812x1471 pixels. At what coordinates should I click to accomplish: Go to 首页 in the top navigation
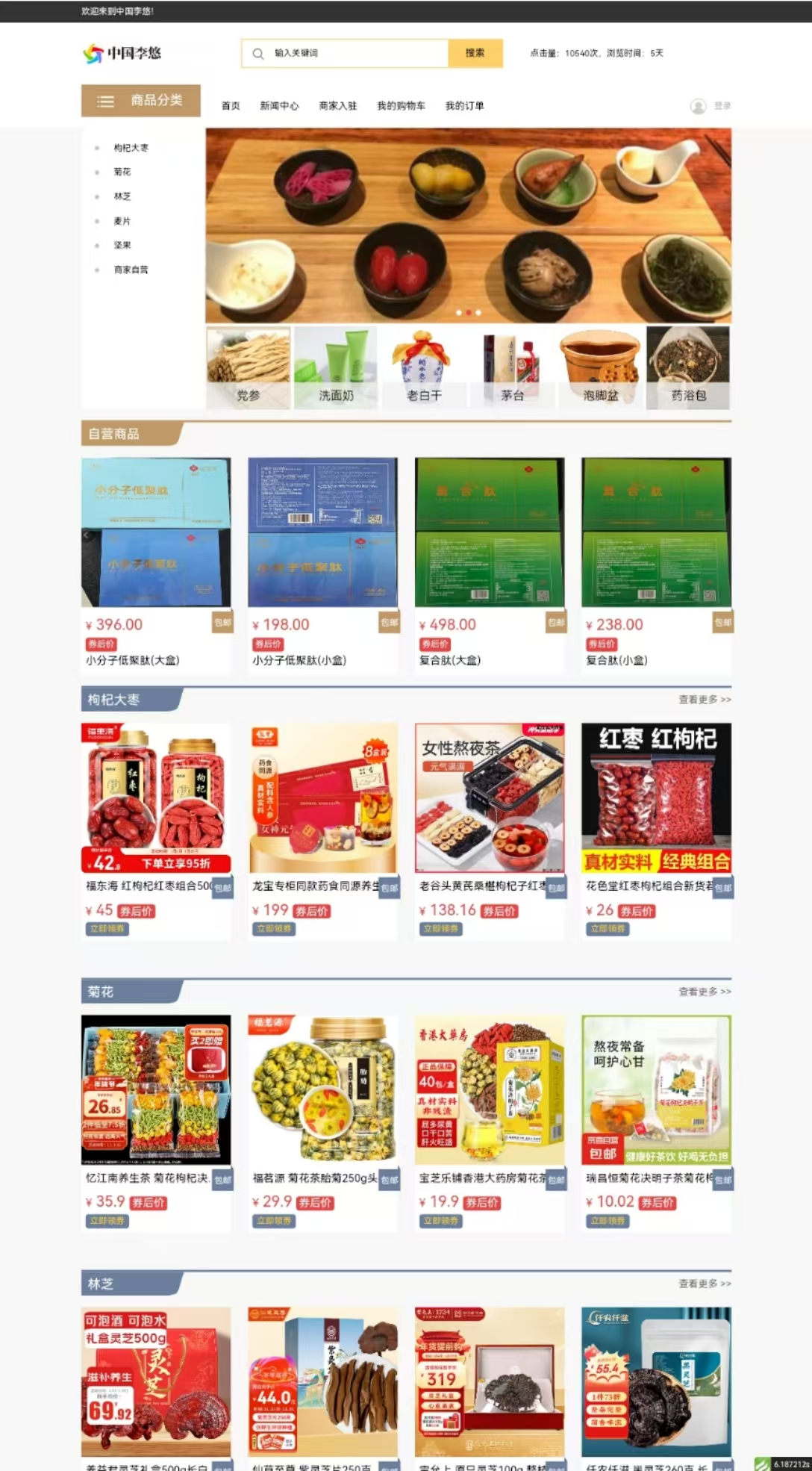tap(231, 106)
